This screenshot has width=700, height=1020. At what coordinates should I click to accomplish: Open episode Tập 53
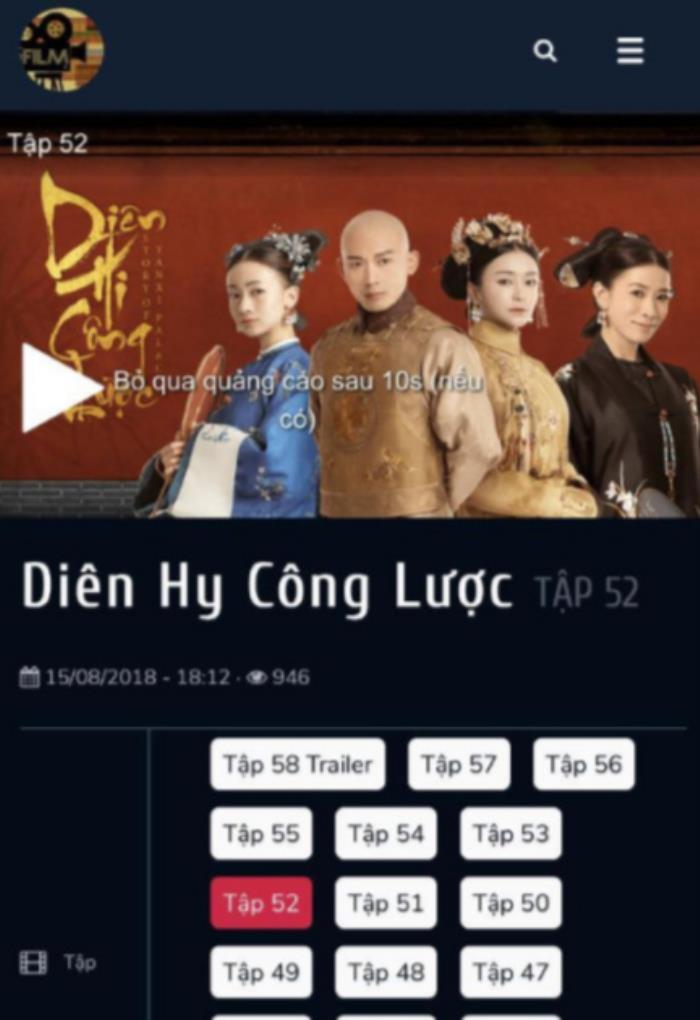(510, 834)
